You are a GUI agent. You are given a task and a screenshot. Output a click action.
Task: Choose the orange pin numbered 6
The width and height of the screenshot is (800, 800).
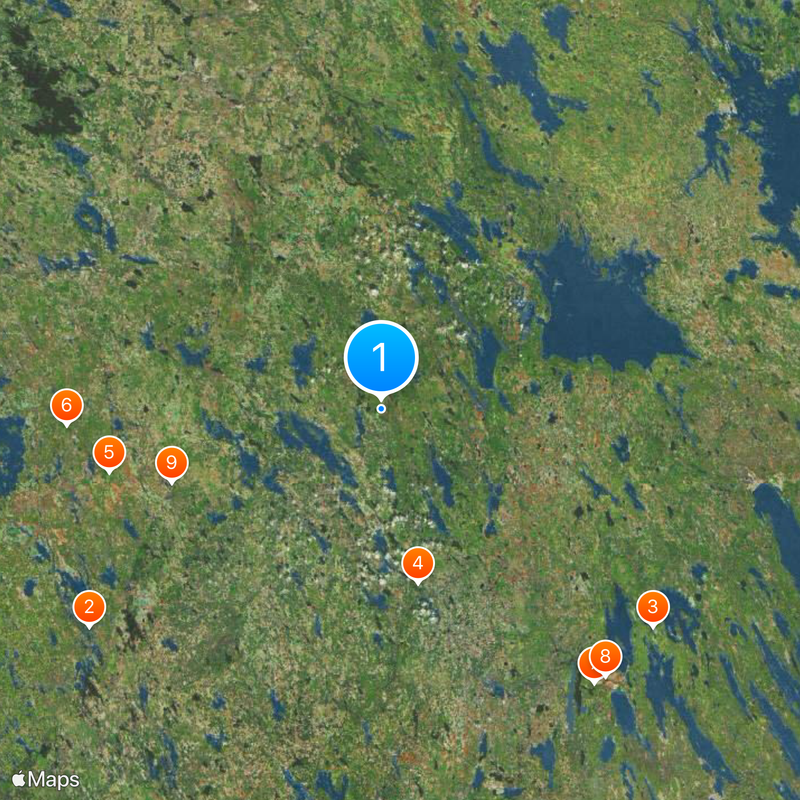click(67, 405)
